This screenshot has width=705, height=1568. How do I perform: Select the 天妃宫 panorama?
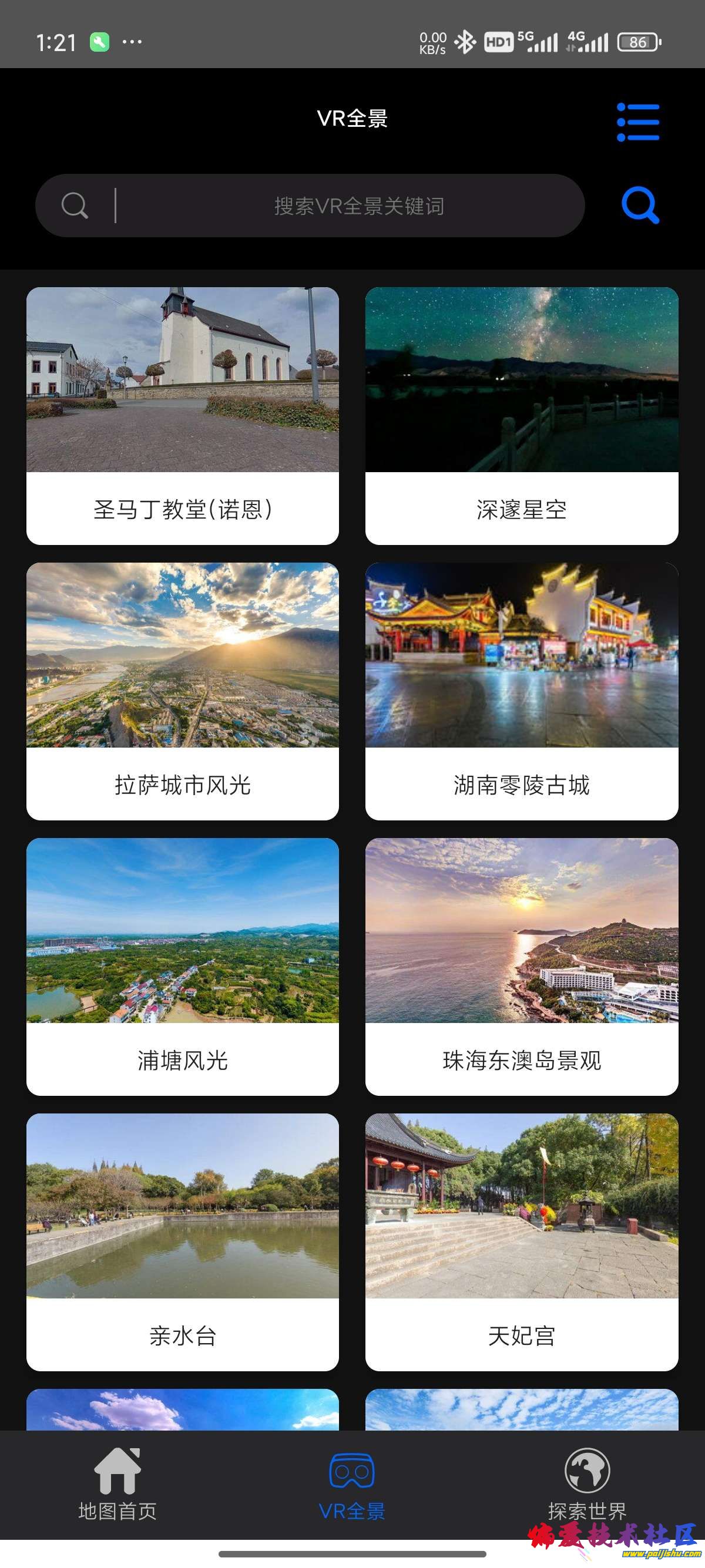click(521, 1241)
